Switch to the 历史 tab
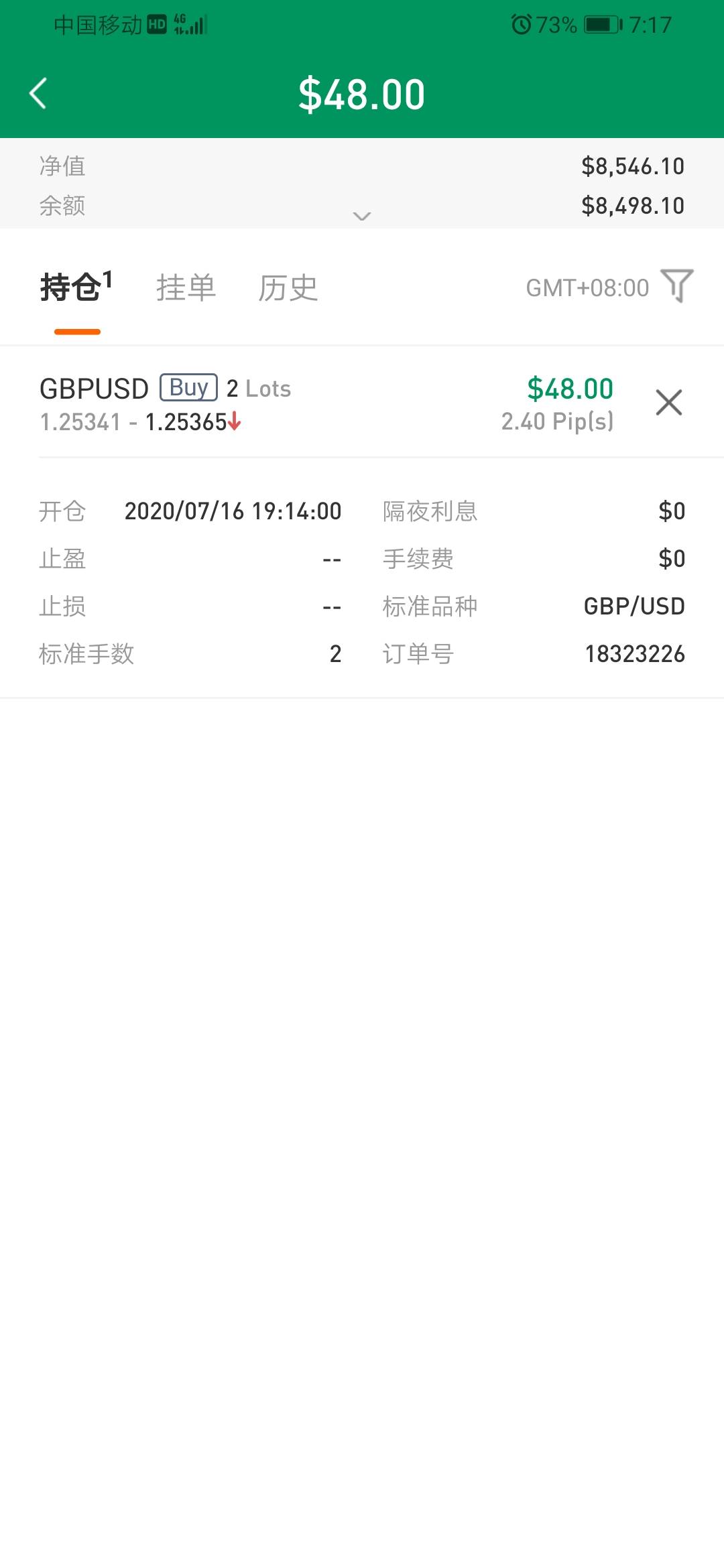 pos(288,287)
